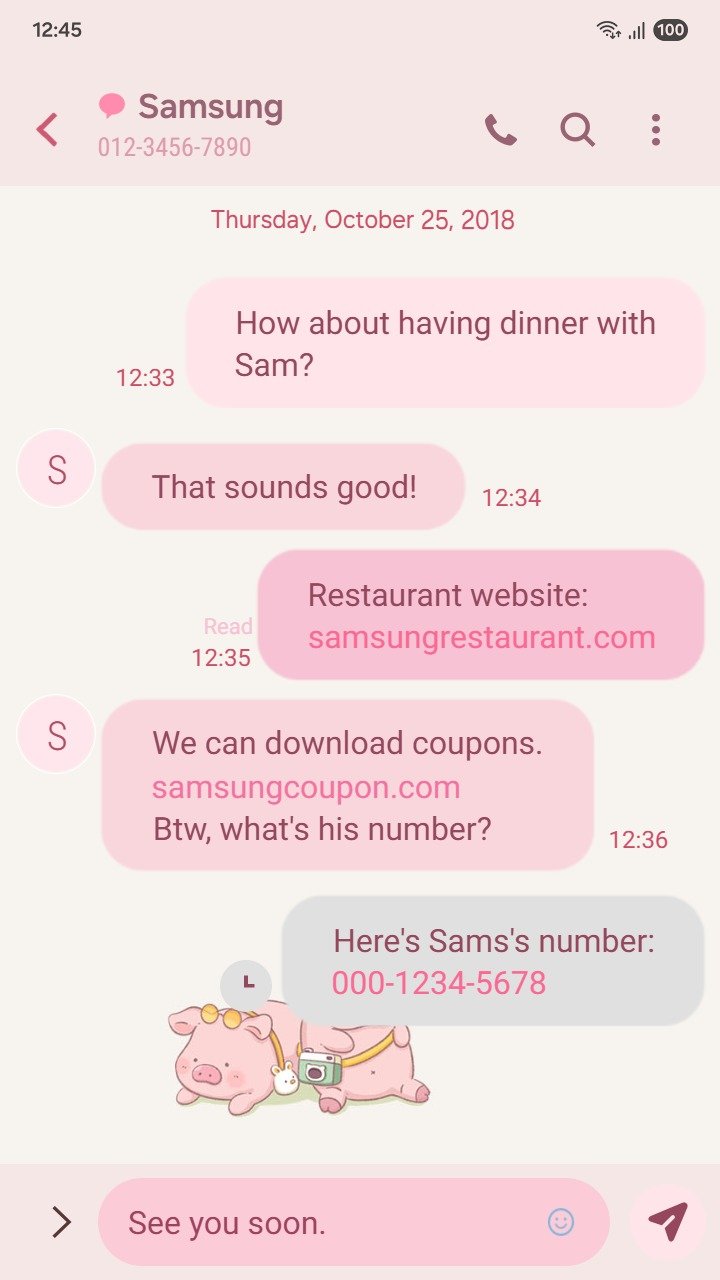Screen dimensions: 720x1280
Task: Search within this conversation
Action: point(577,130)
